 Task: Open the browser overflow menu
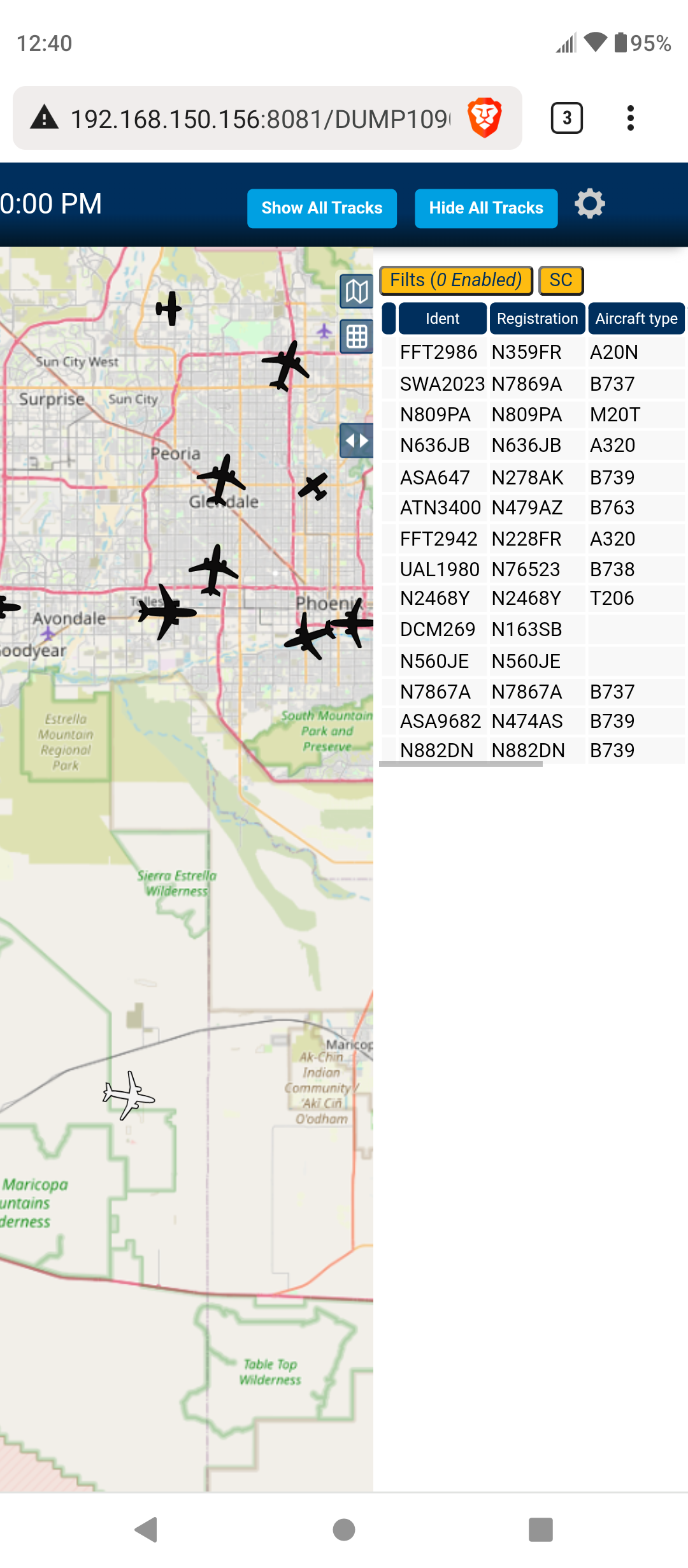point(630,118)
